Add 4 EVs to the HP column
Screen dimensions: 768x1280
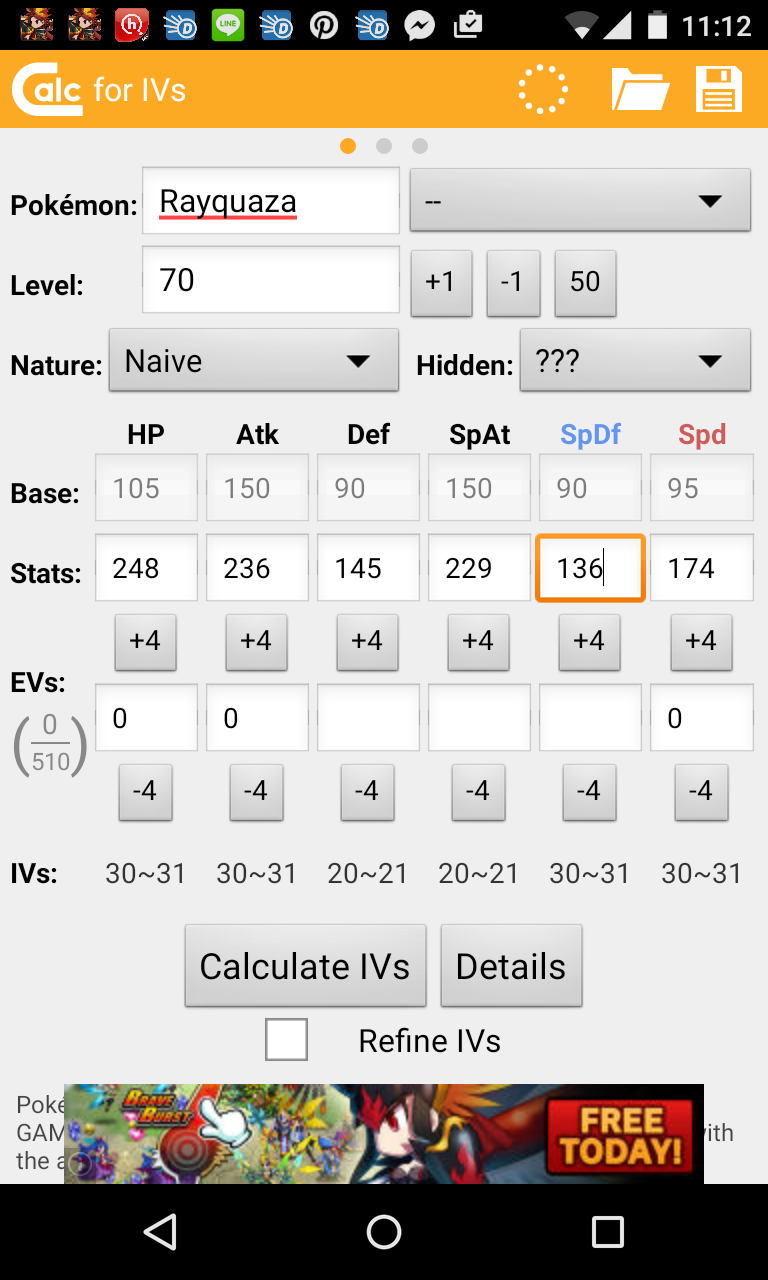pos(146,640)
